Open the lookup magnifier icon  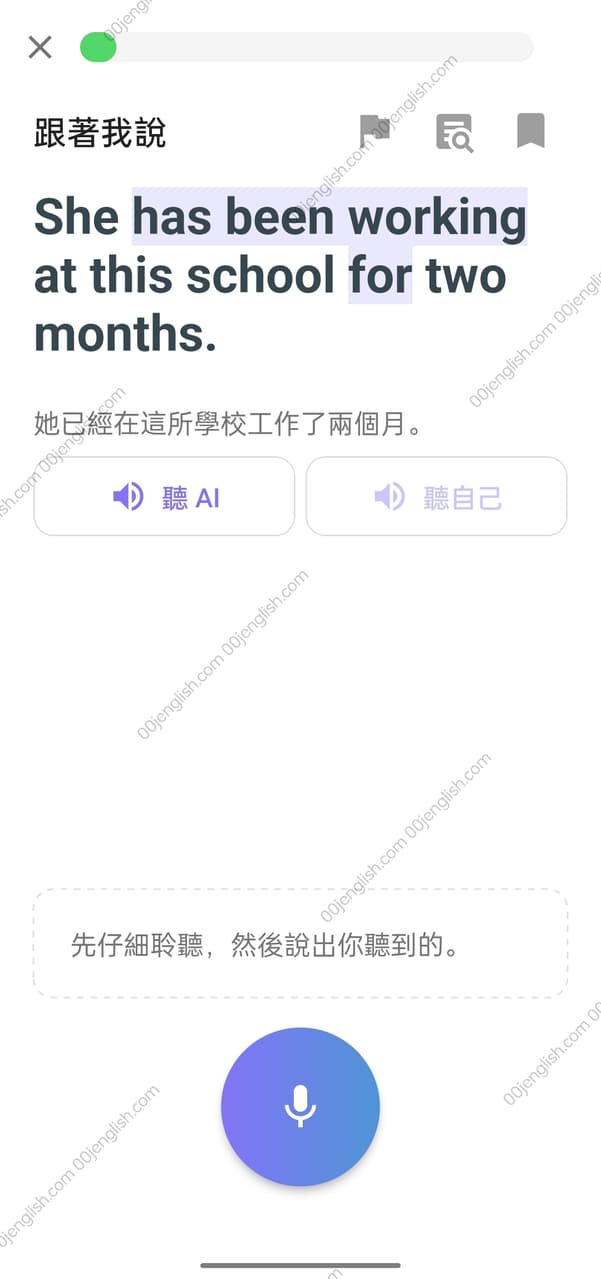[x=454, y=132]
